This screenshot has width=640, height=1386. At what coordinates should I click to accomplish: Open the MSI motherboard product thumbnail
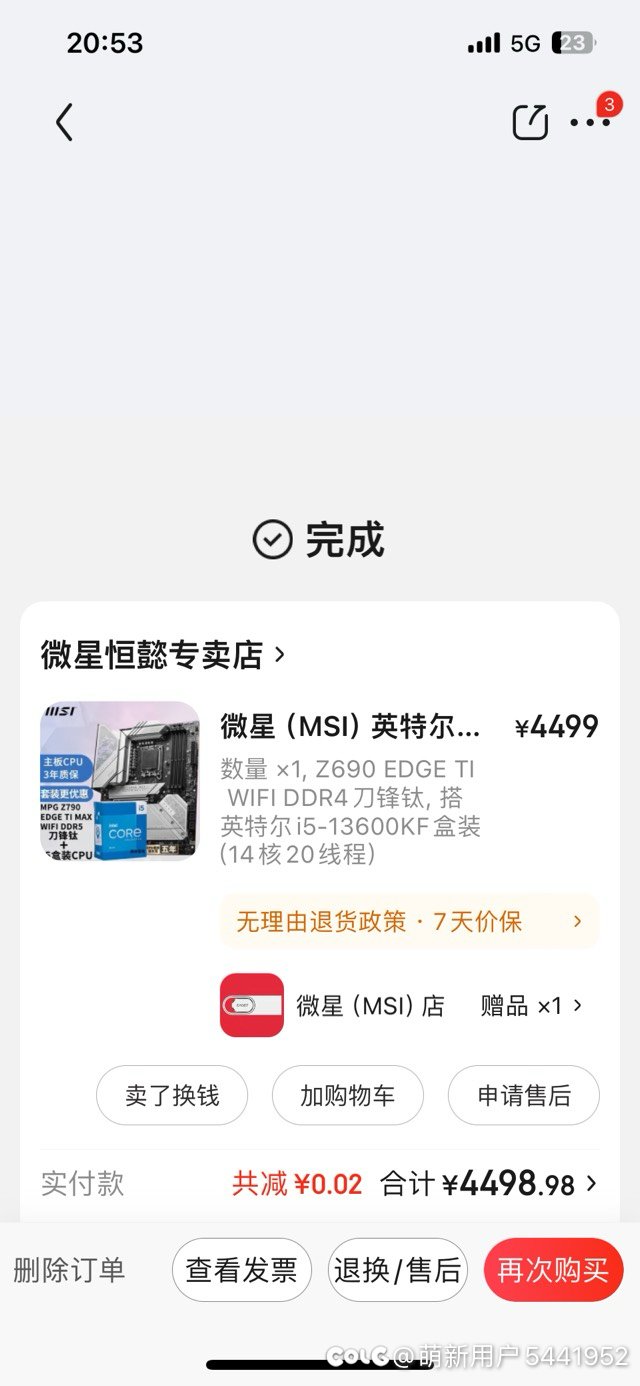pos(120,781)
